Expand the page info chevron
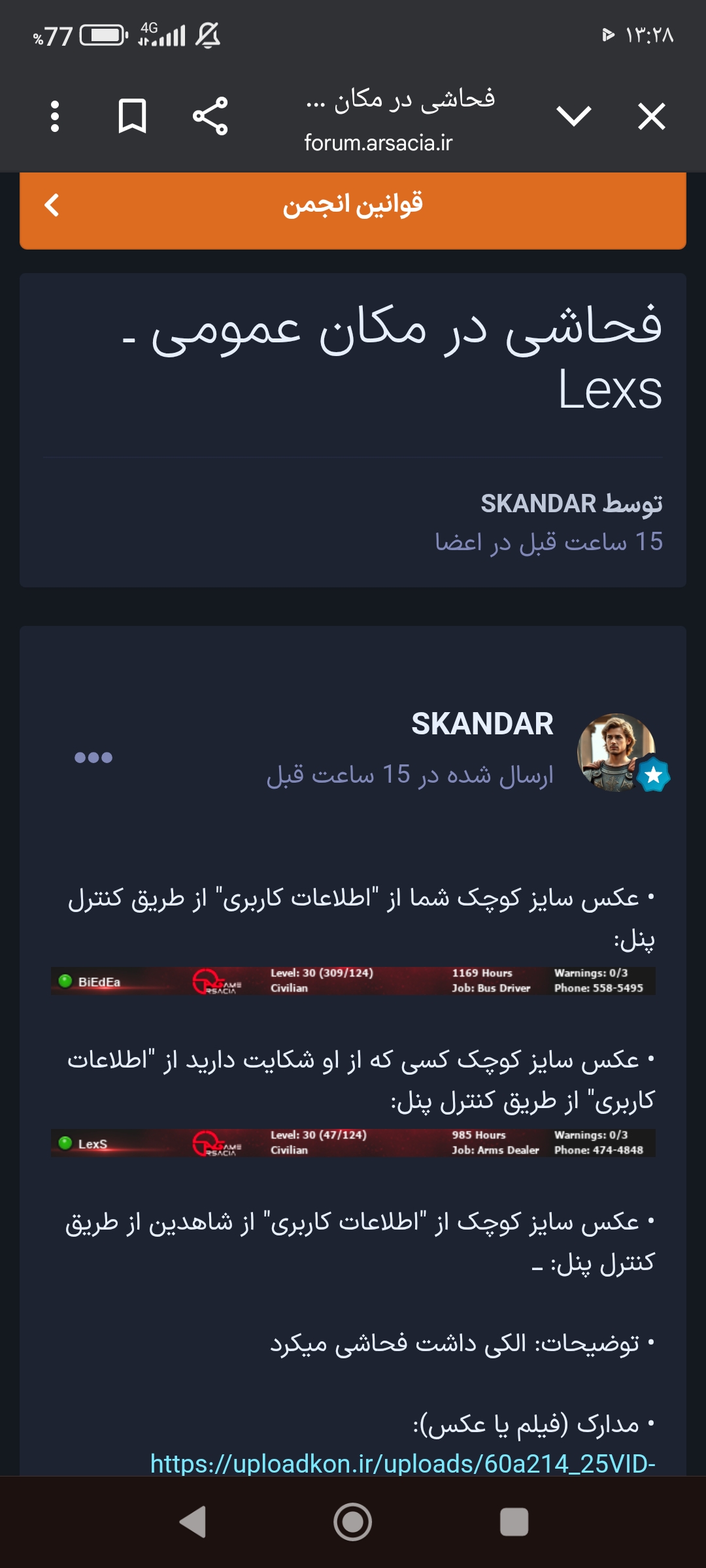 pos(574,116)
